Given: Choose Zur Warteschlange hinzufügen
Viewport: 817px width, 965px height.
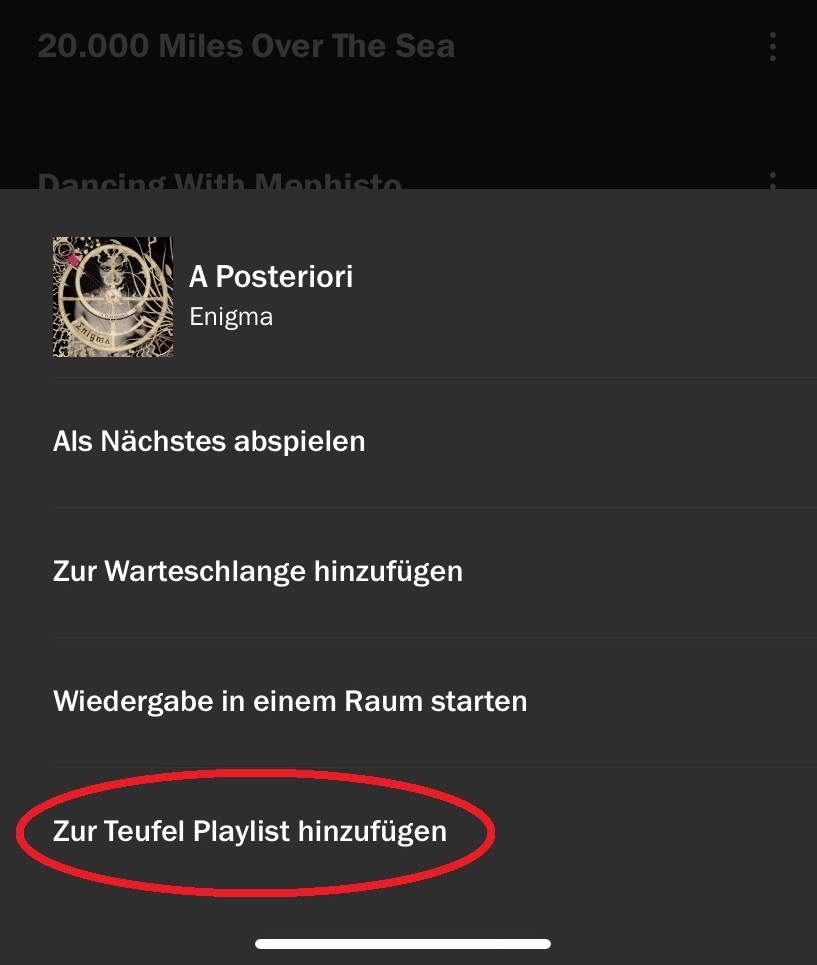Looking at the screenshot, I should 258,571.
